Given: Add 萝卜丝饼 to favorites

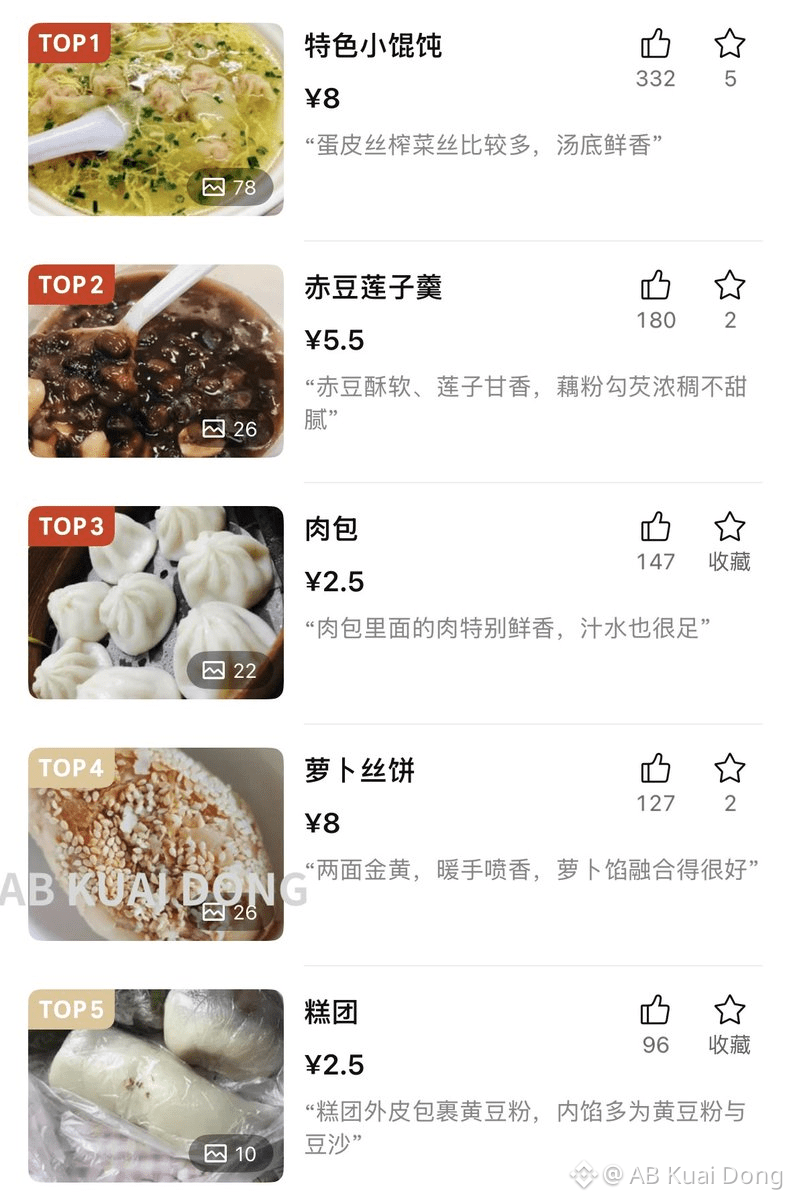Looking at the screenshot, I should click(730, 769).
